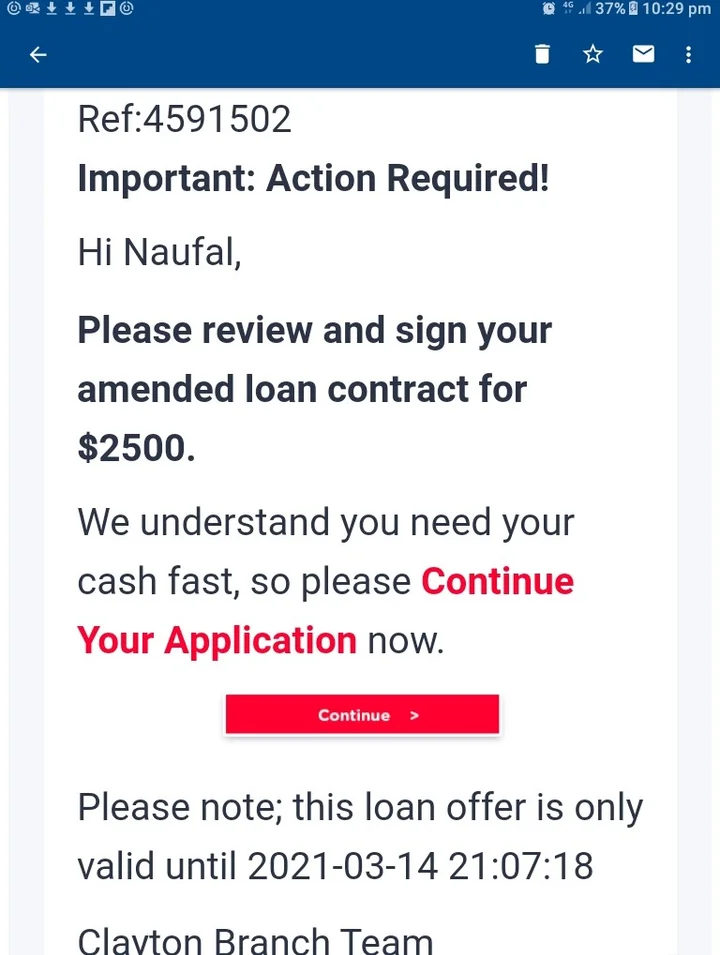720x955 pixels.
Task: Go back to the inbox
Action: point(38,55)
